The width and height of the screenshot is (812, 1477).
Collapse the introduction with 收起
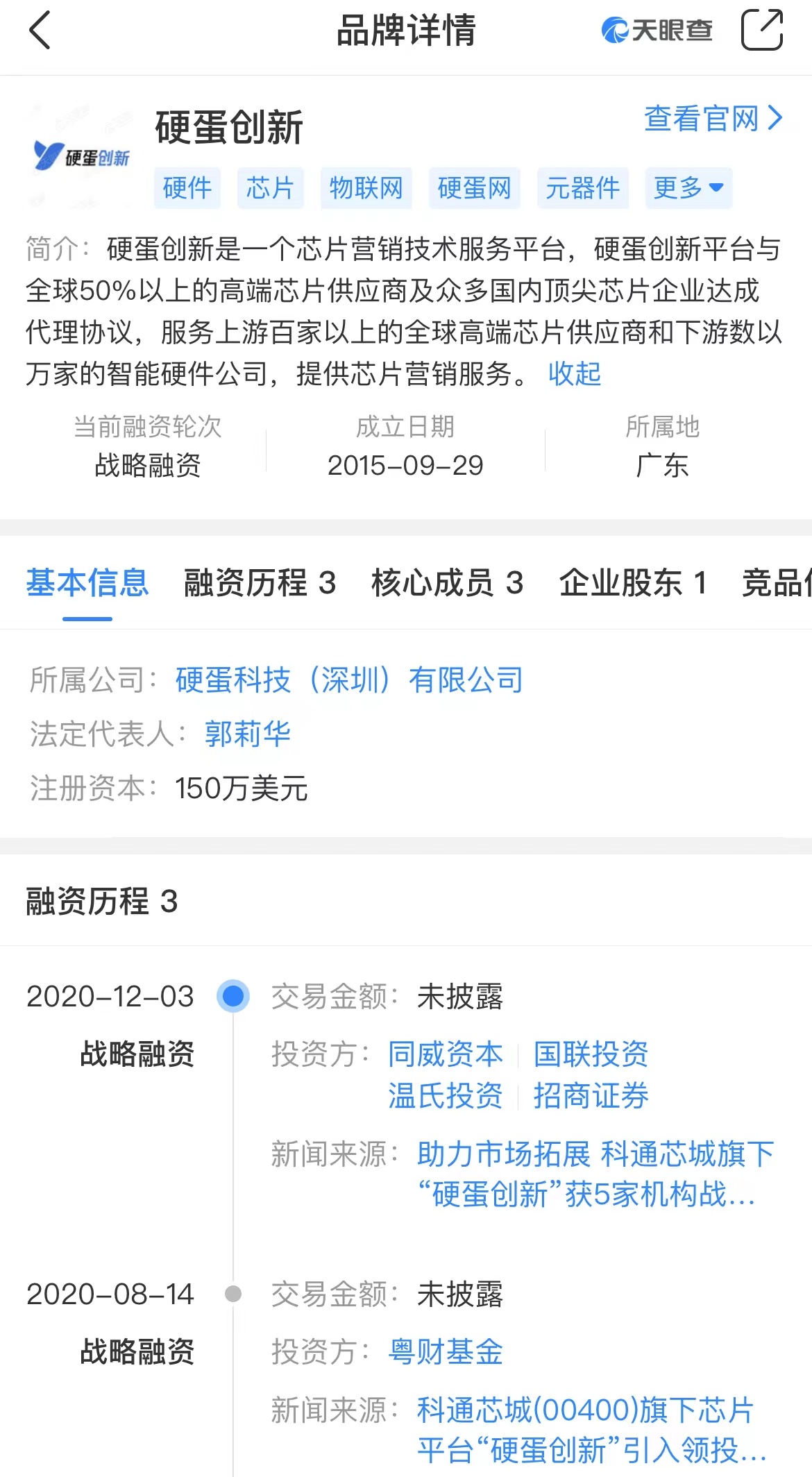575,373
